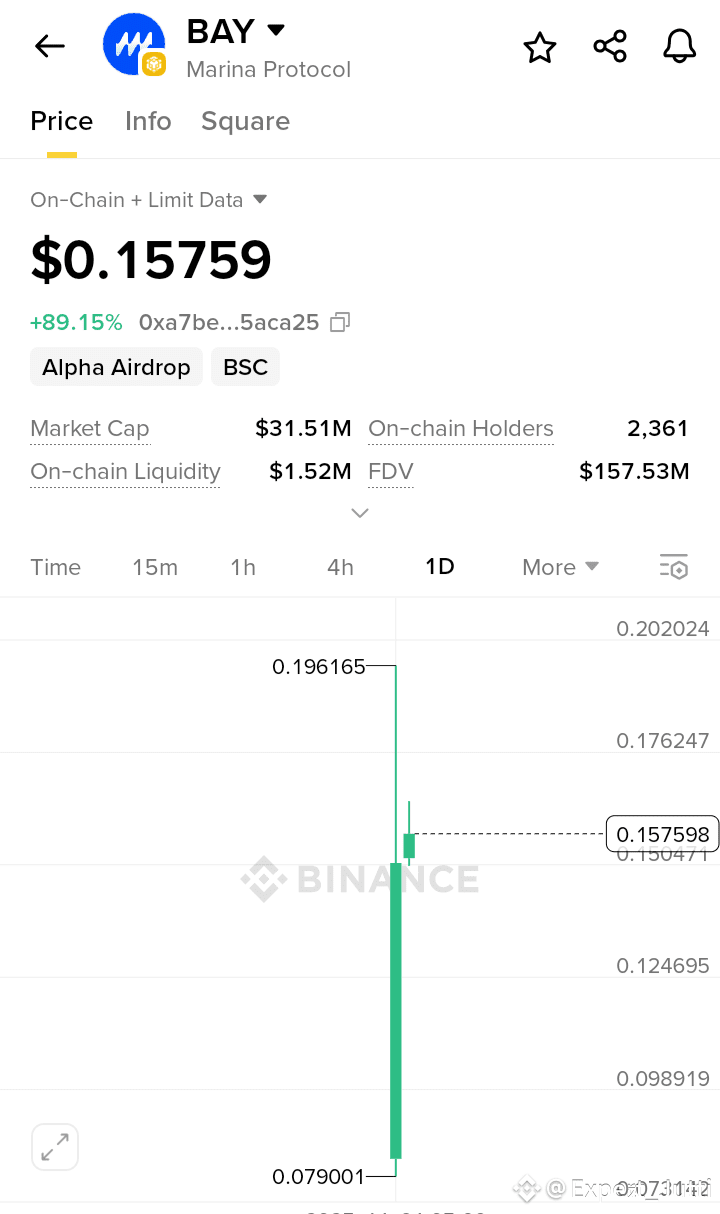The width and height of the screenshot is (720, 1214).
Task: Switch to the Square tab
Action: pyautogui.click(x=245, y=121)
